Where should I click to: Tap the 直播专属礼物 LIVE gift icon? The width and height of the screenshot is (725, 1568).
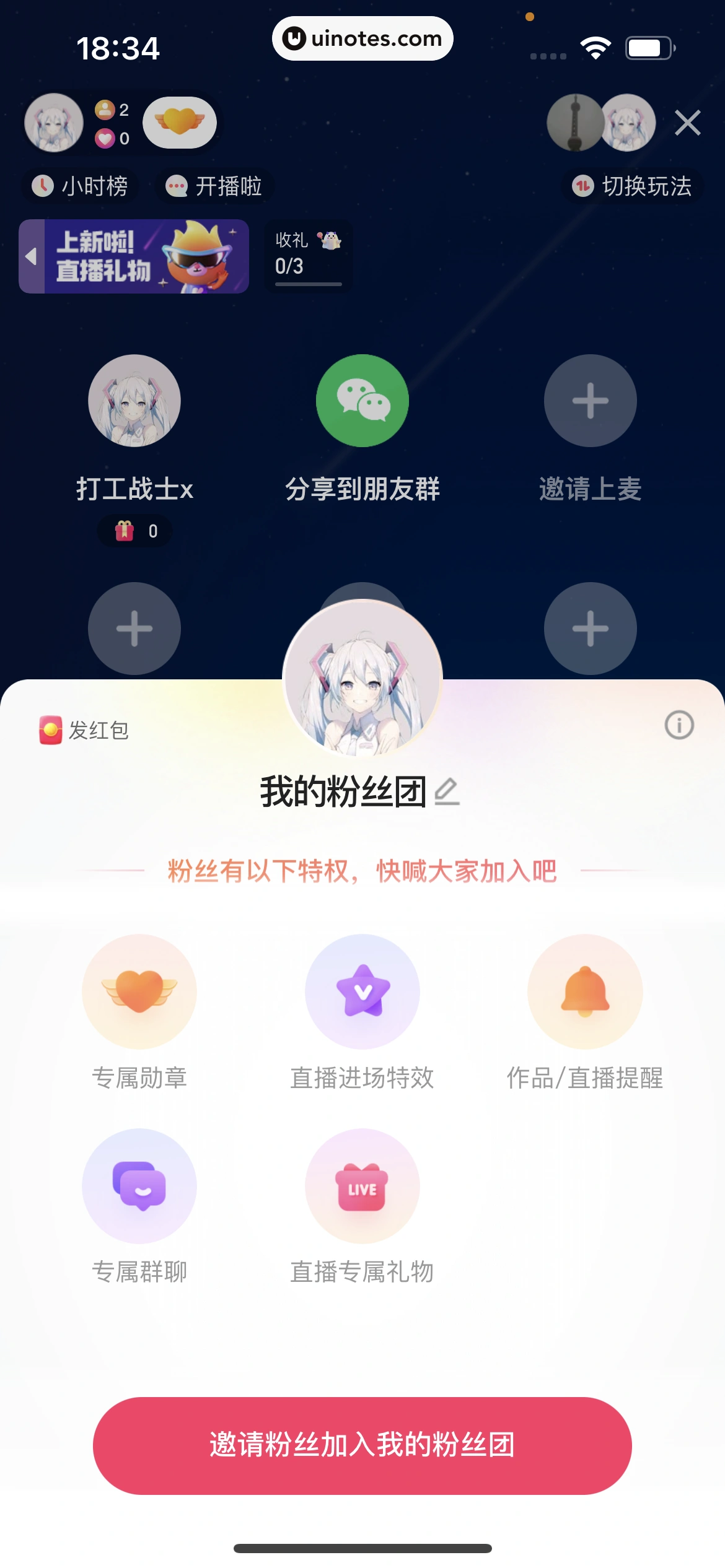point(362,1186)
